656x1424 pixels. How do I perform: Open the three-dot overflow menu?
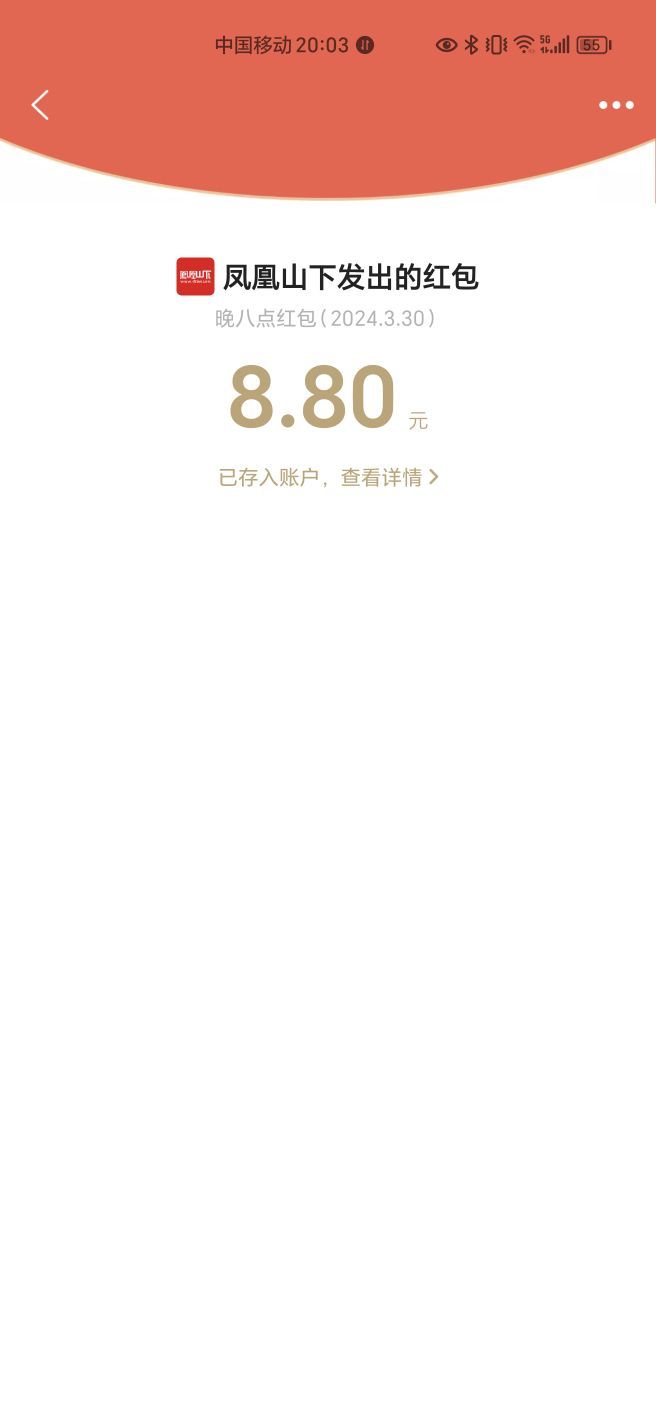click(616, 105)
